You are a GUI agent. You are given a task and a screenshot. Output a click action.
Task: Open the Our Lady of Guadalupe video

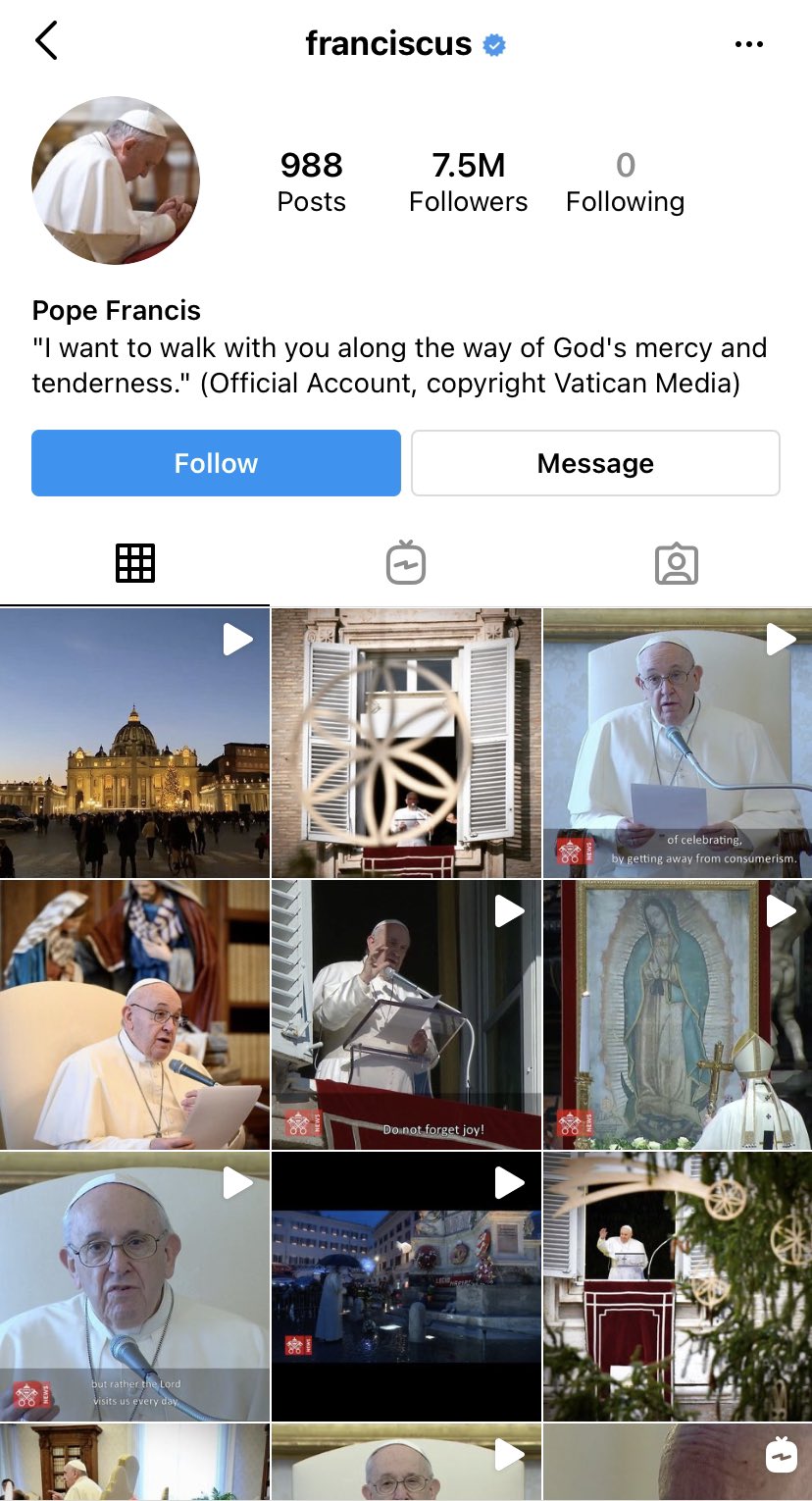678,1014
